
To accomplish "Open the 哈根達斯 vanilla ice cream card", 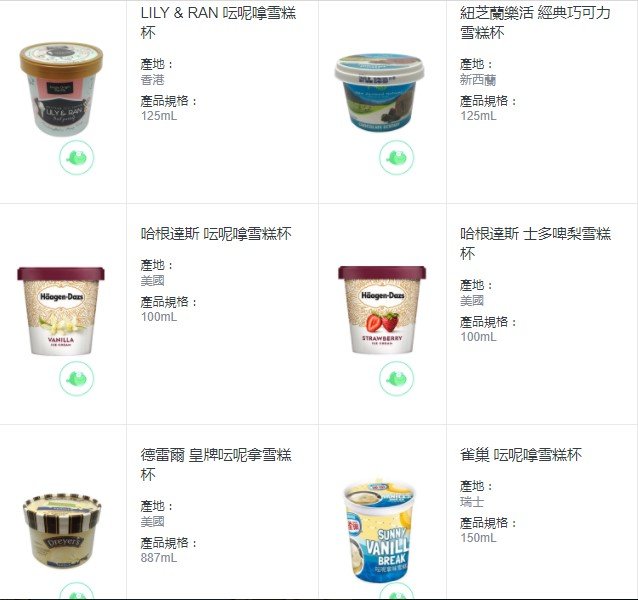I will [x=216, y=234].
